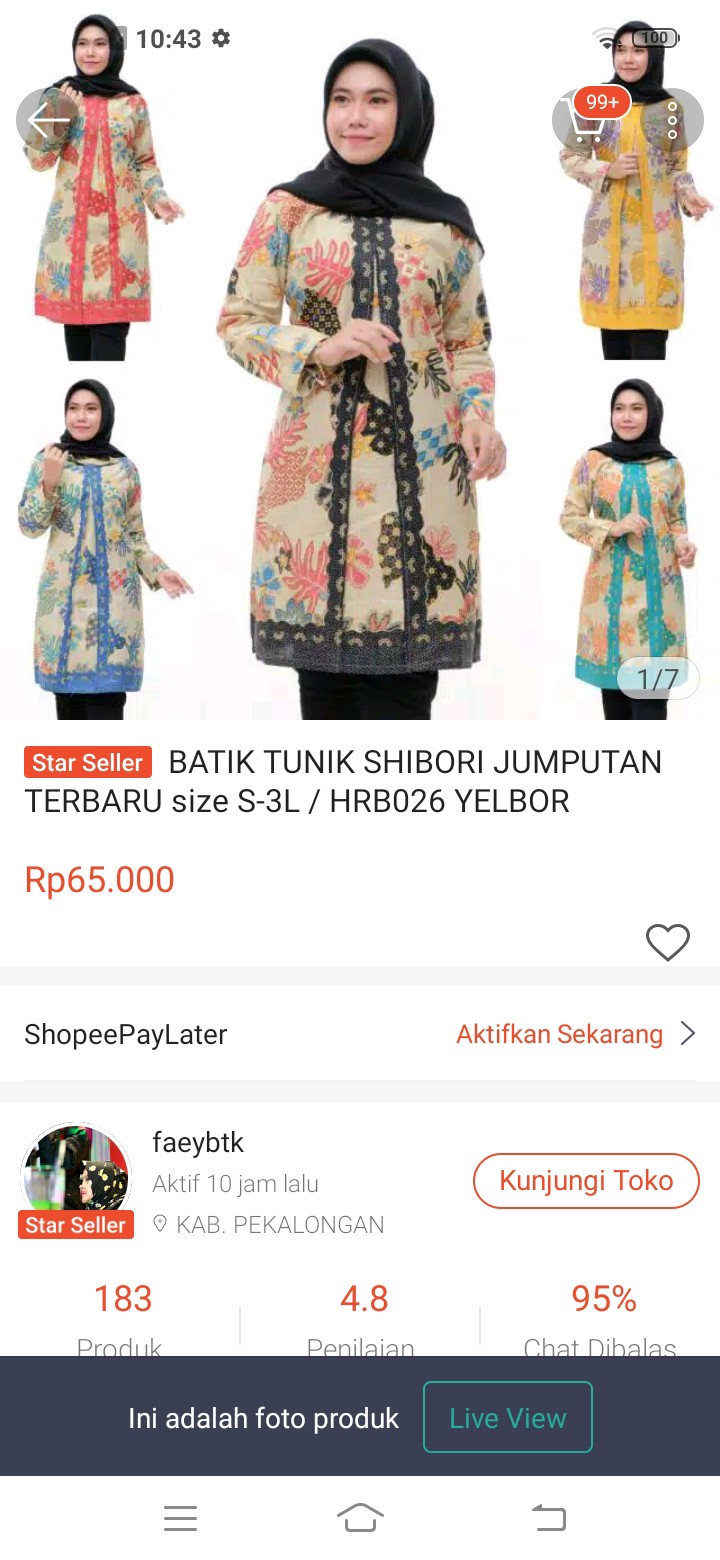Tap the home navigation icon
This screenshot has height=1560, width=720.
(x=361, y=1518)
